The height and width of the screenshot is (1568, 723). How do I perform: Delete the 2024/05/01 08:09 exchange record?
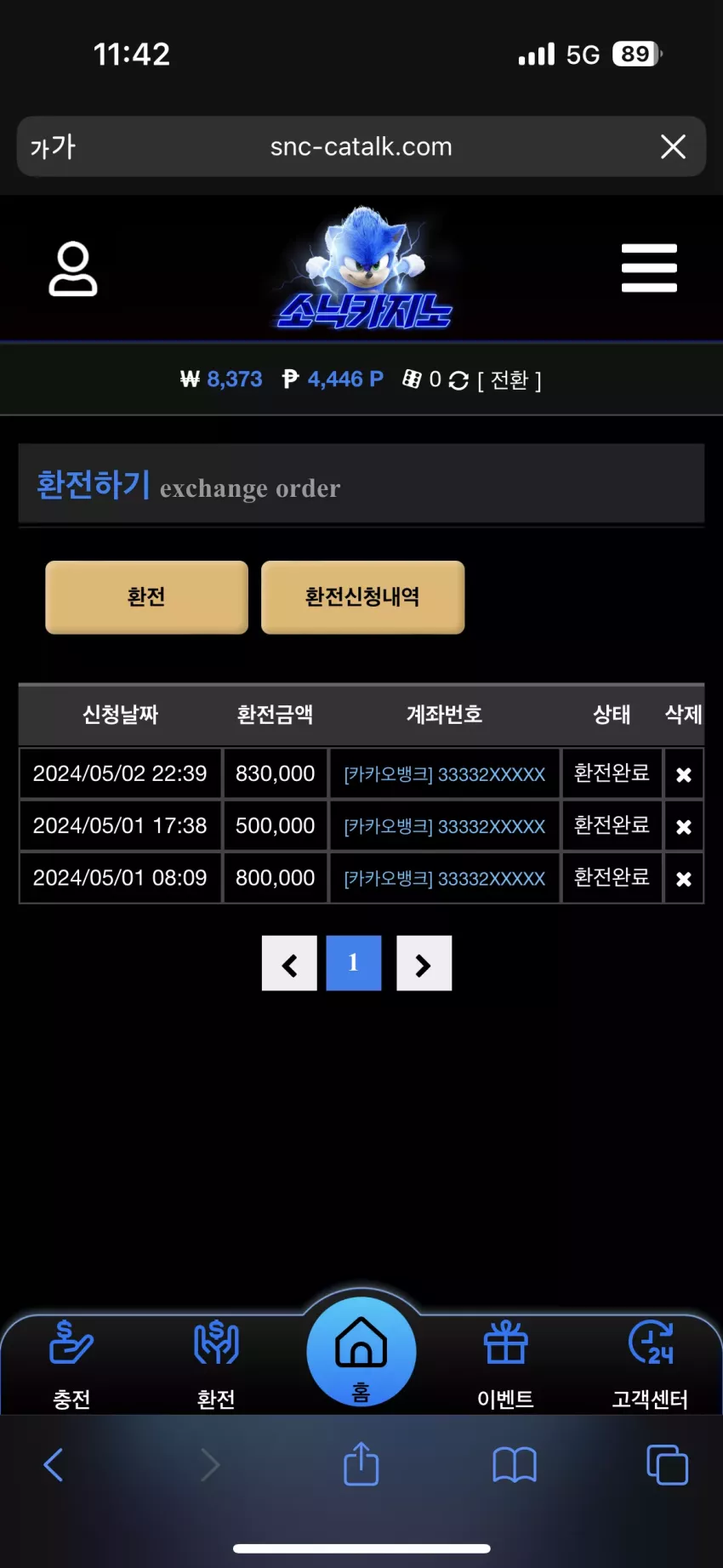click(683, 878)
